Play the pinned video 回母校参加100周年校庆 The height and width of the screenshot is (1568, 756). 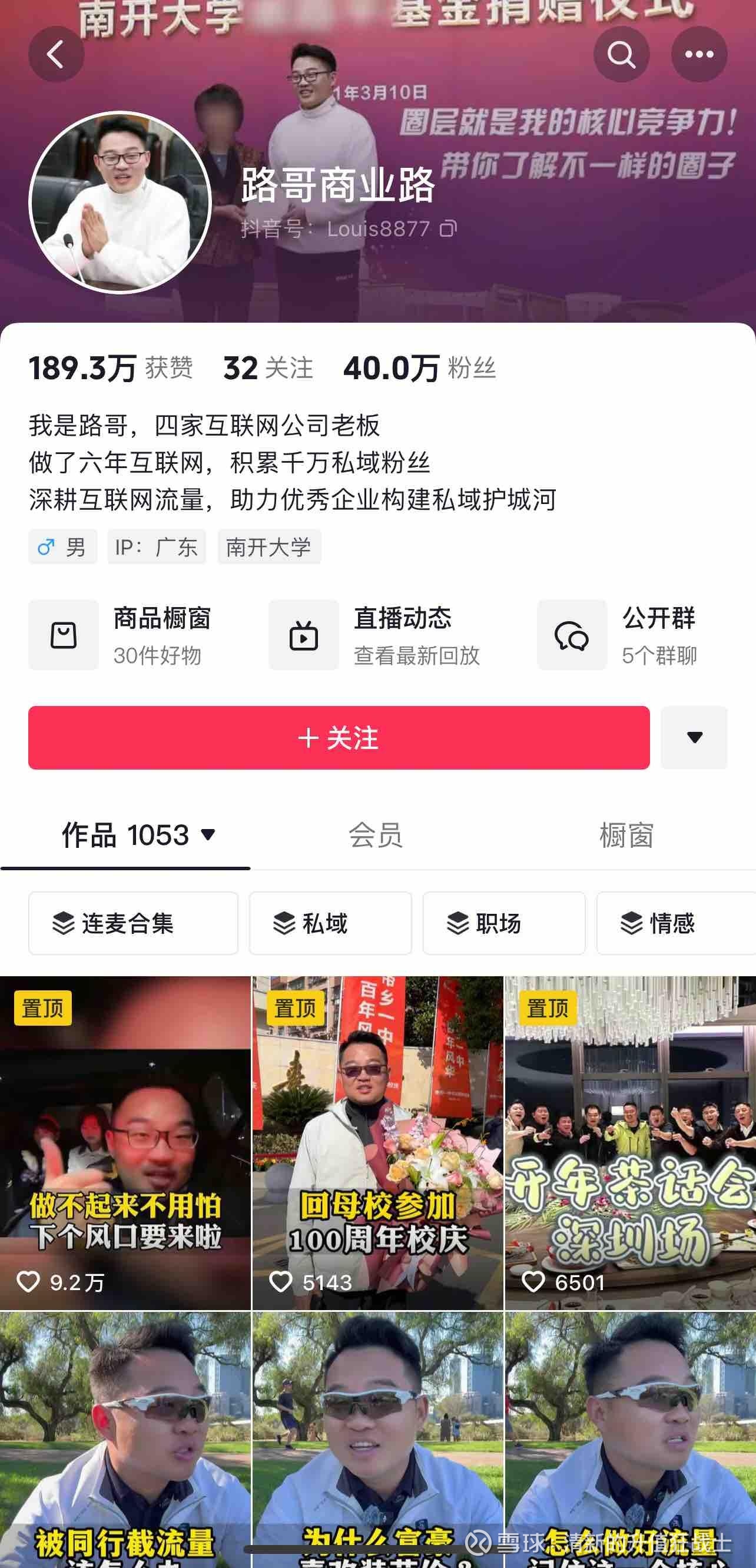378,1143
